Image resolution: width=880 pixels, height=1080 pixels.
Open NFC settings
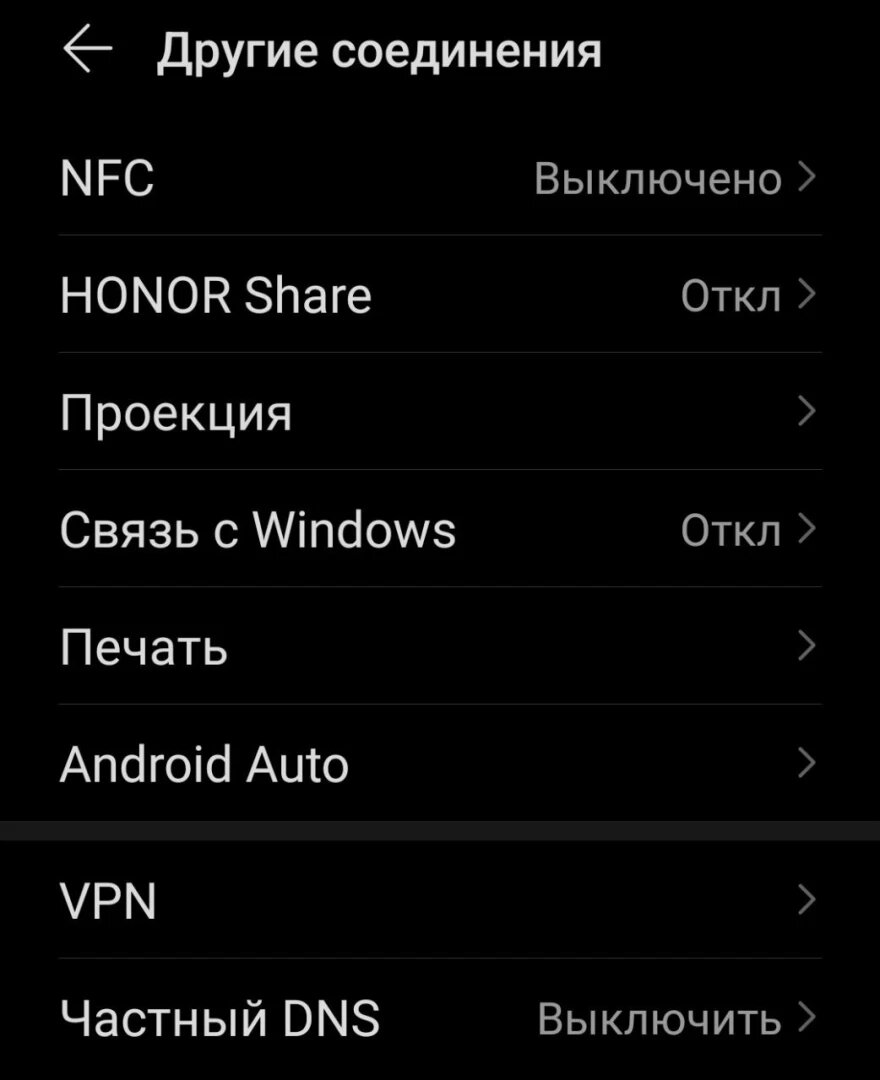coord(440,179)
